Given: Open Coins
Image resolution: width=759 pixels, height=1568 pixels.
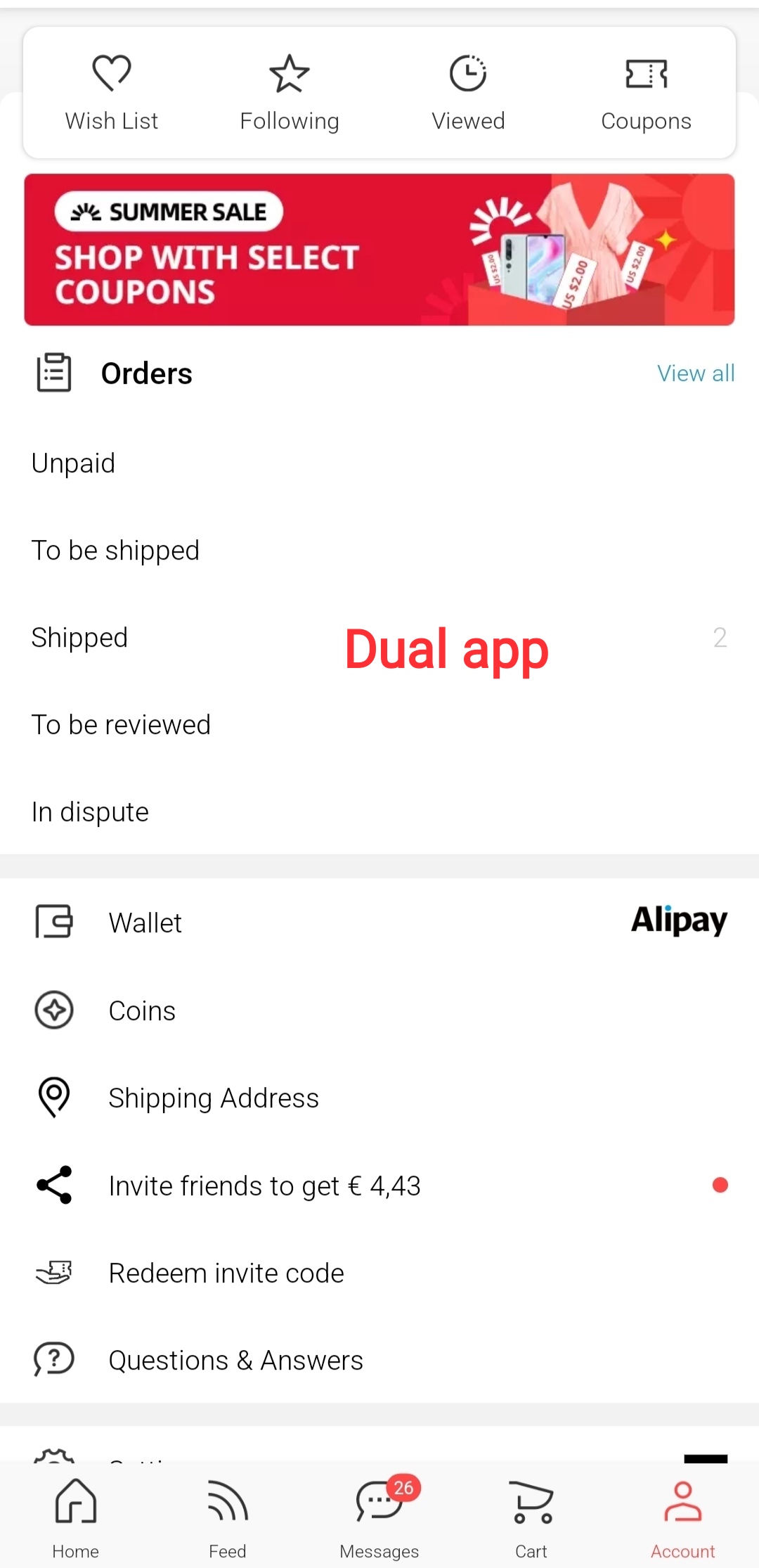Looking at the screenshot, I should pos(379,1010).
